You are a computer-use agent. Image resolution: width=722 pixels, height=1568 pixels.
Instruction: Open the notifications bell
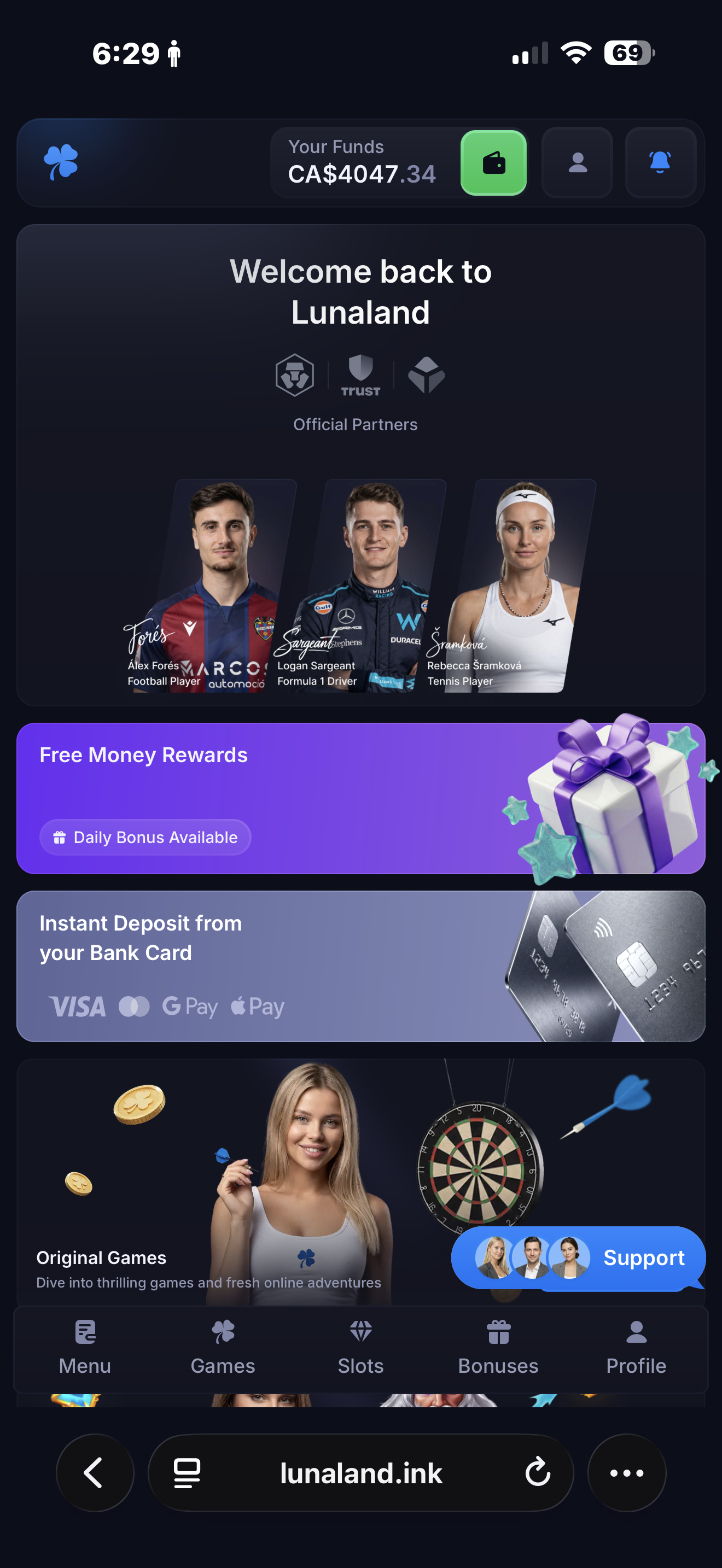pos(661,162)
